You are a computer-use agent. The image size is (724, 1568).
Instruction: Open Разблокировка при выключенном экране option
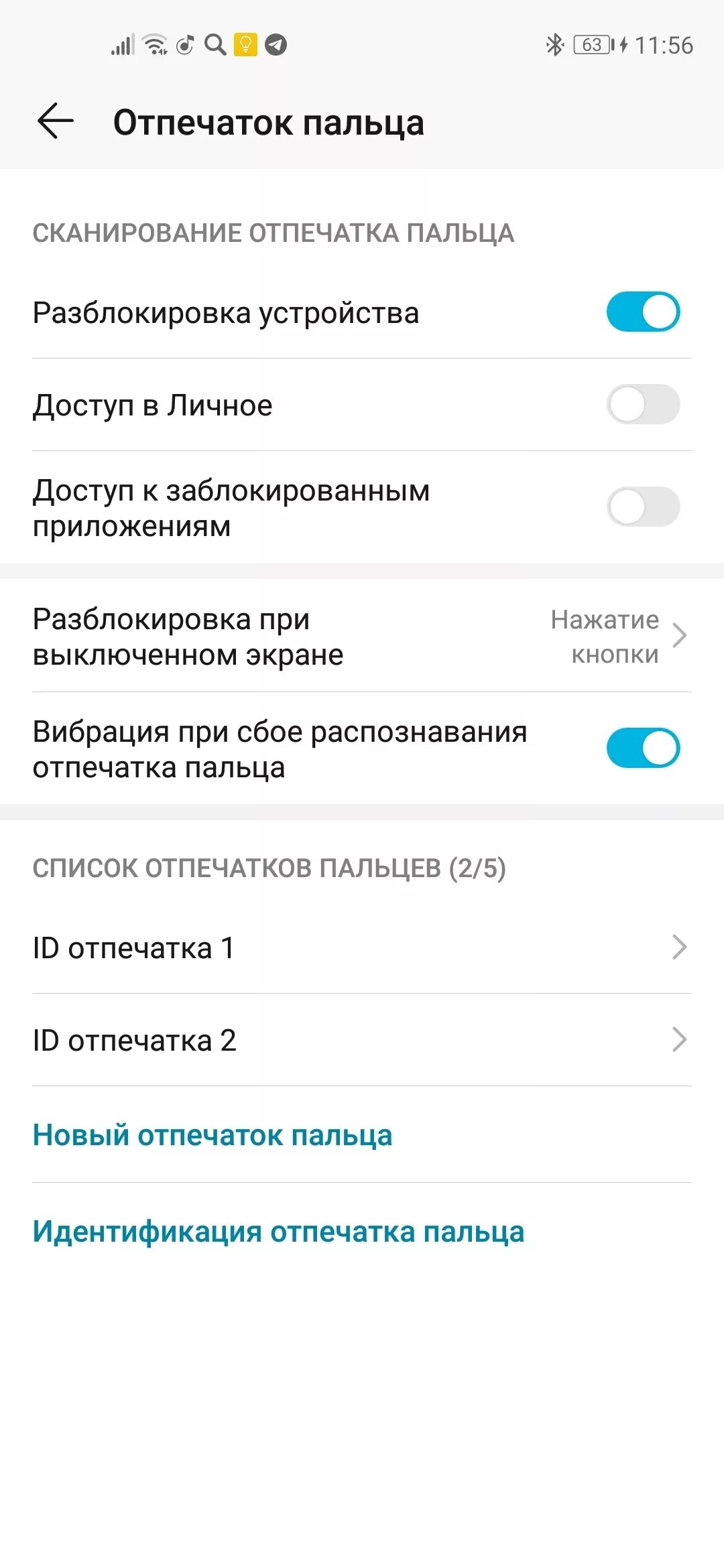coord(362,637)
